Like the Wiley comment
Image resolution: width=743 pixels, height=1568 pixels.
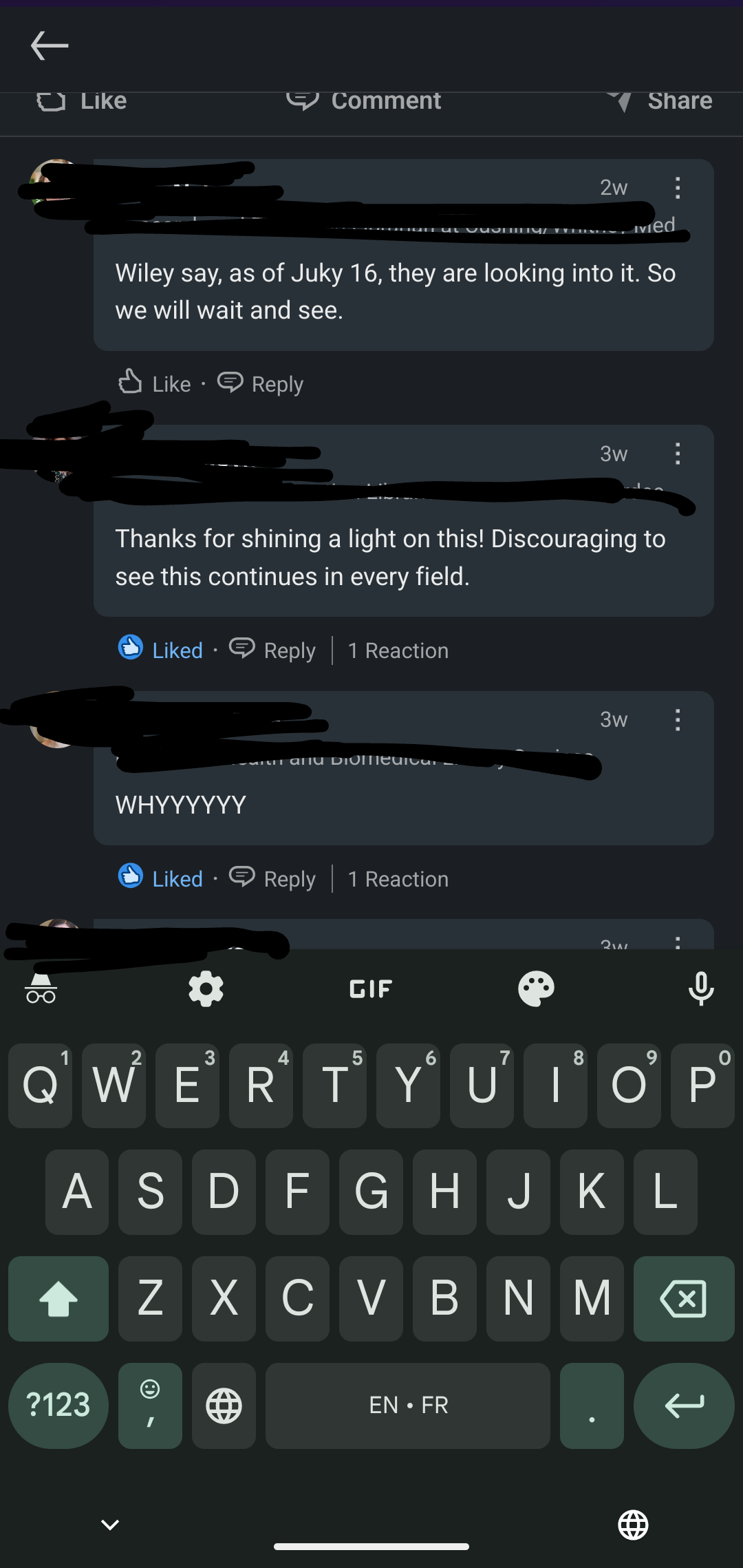point(155,383)
